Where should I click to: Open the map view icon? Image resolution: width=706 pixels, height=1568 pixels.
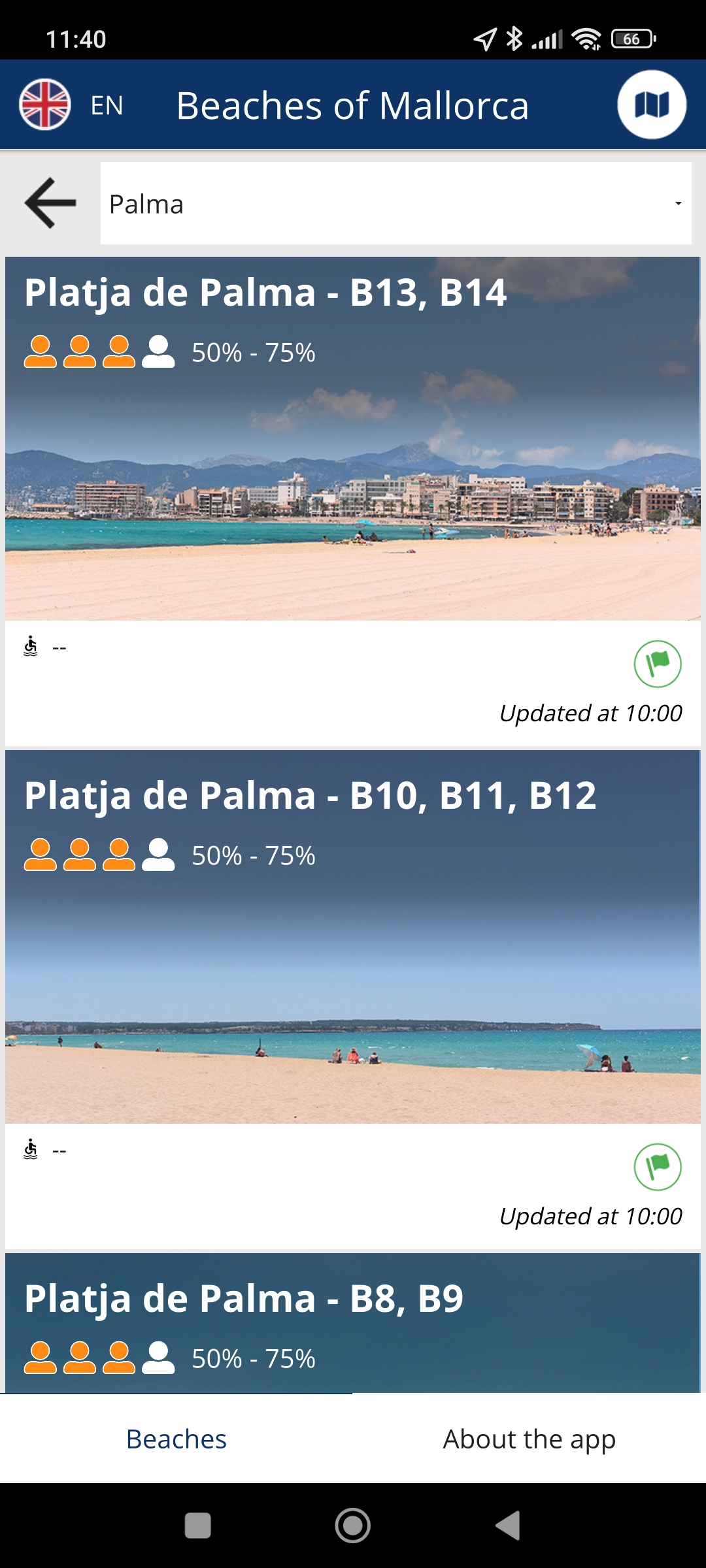(x=652, y=105)
